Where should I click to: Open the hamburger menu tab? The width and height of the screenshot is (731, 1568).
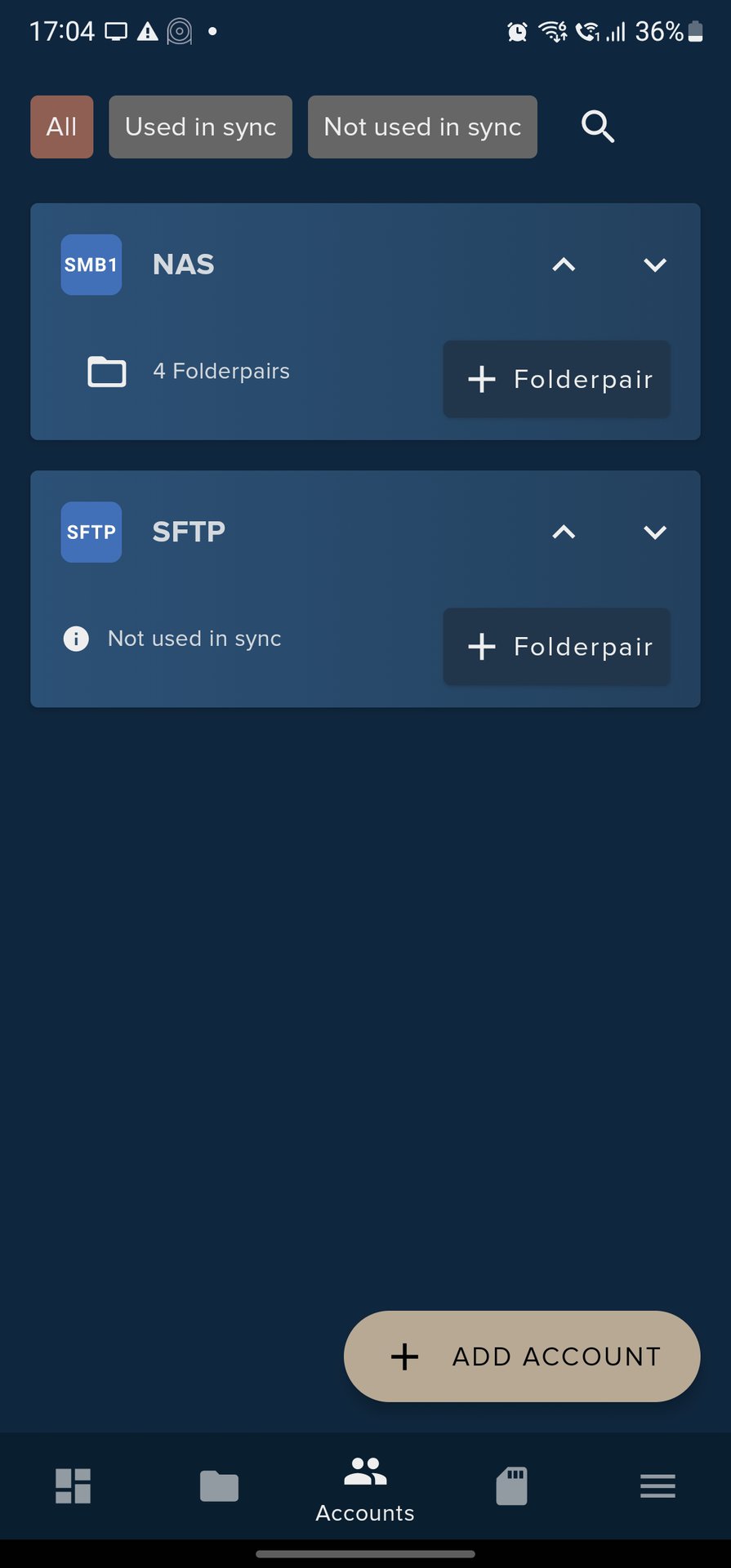(657, 1486)
